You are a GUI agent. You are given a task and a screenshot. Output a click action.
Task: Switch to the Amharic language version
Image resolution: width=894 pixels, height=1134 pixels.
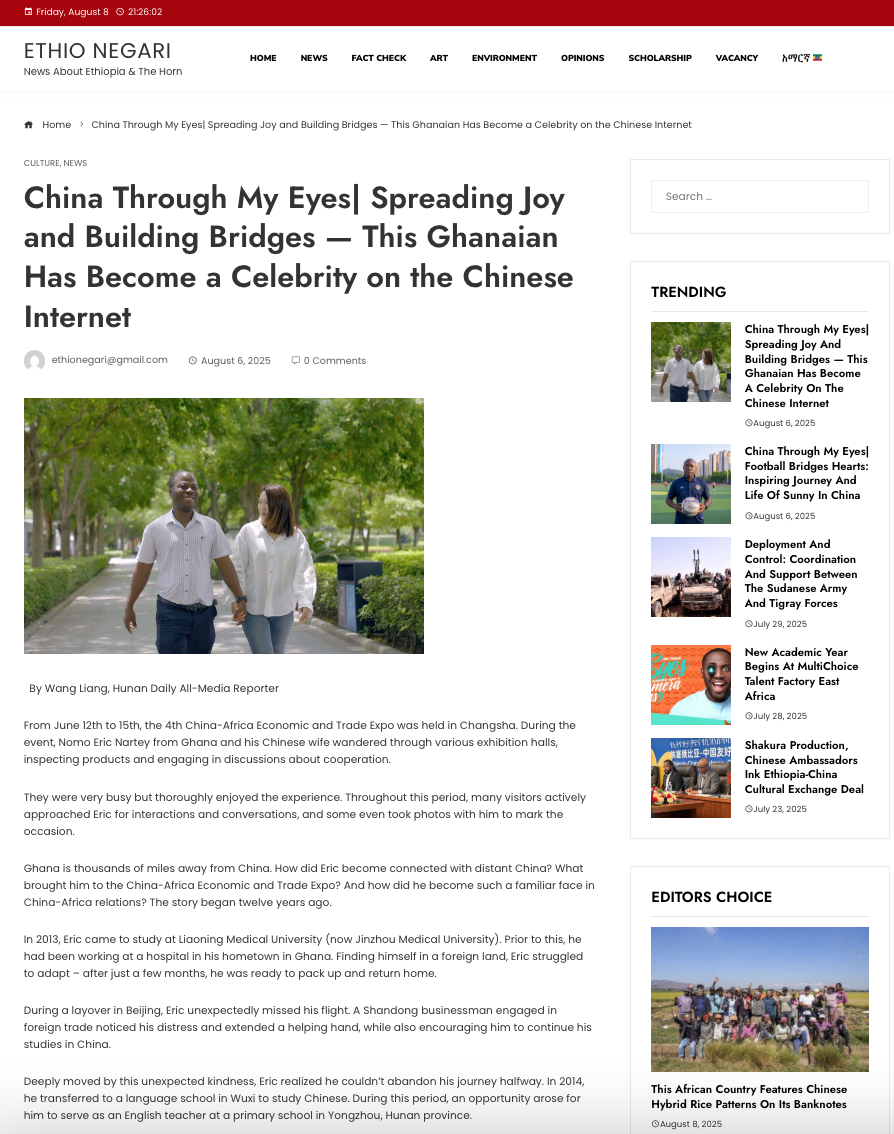(801, 58)
